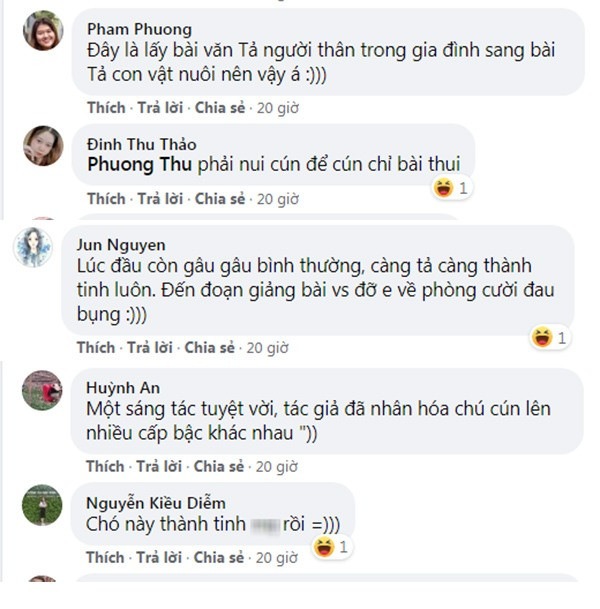Reply to Nguyễn Kiều Diễm's comment

tap(159, 557)
